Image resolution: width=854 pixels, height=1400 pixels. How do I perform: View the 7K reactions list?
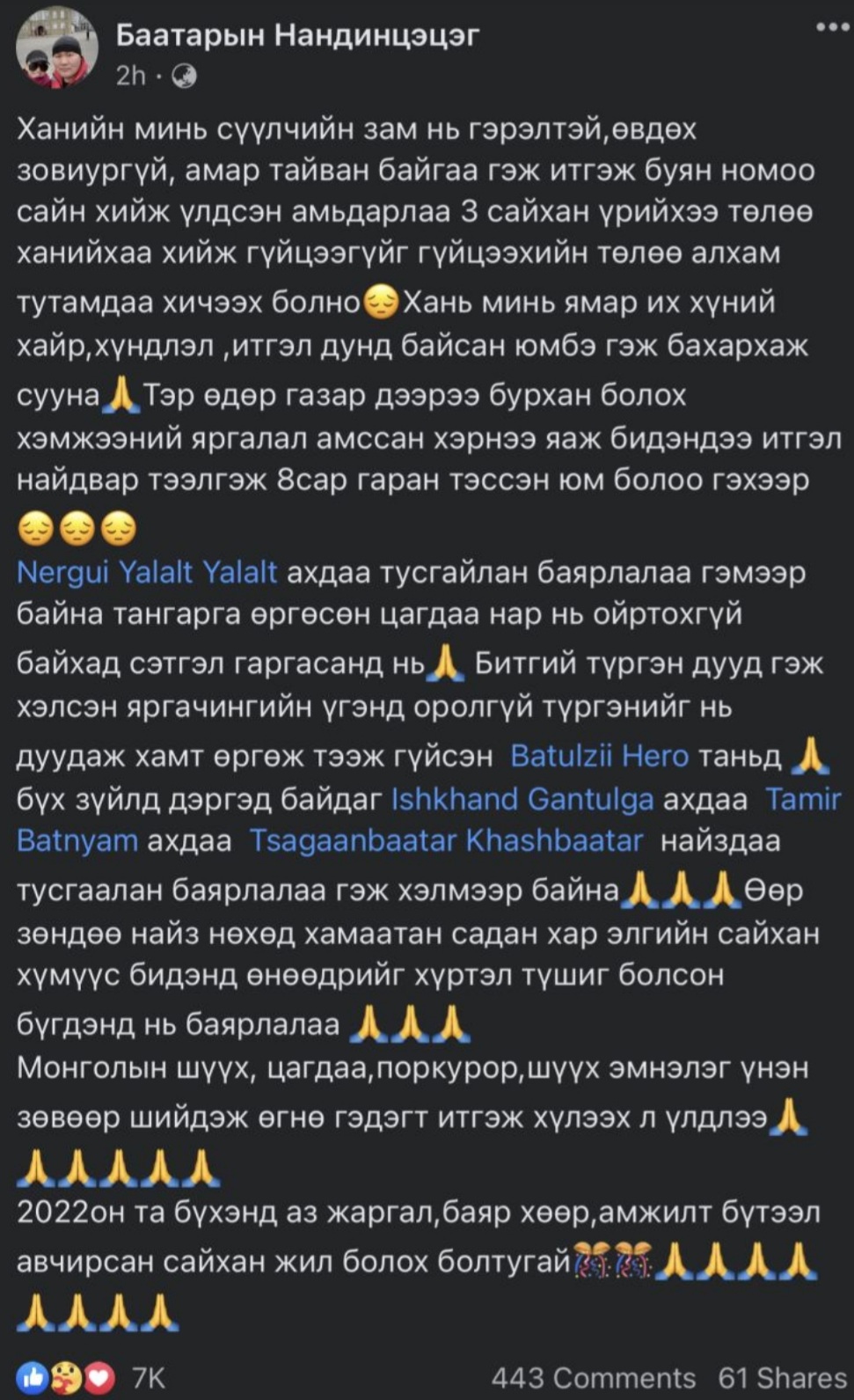point(91,1377)
